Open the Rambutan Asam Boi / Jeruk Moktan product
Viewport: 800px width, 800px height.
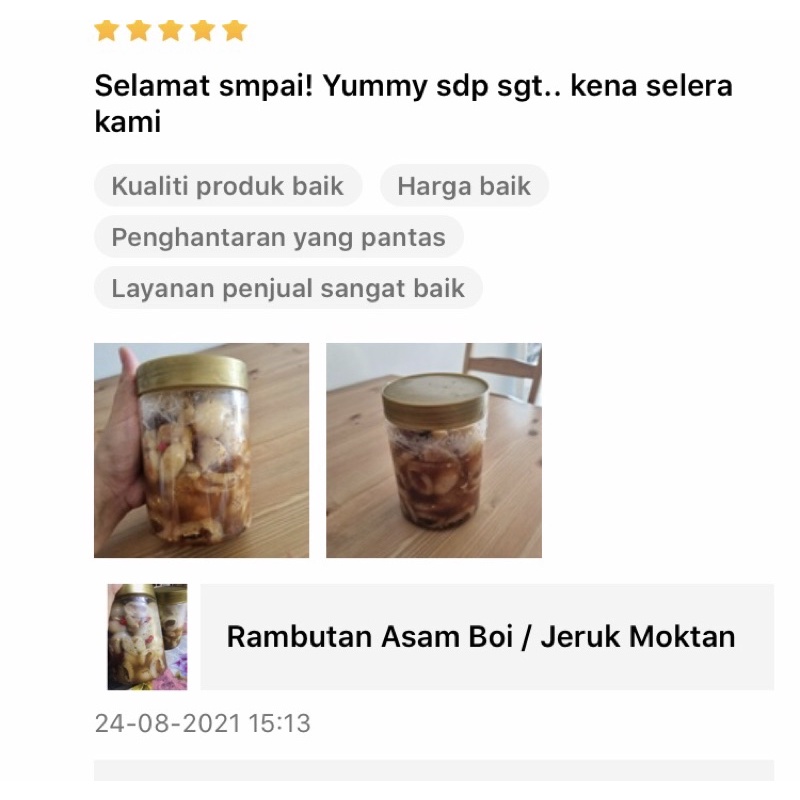[481, 637]
